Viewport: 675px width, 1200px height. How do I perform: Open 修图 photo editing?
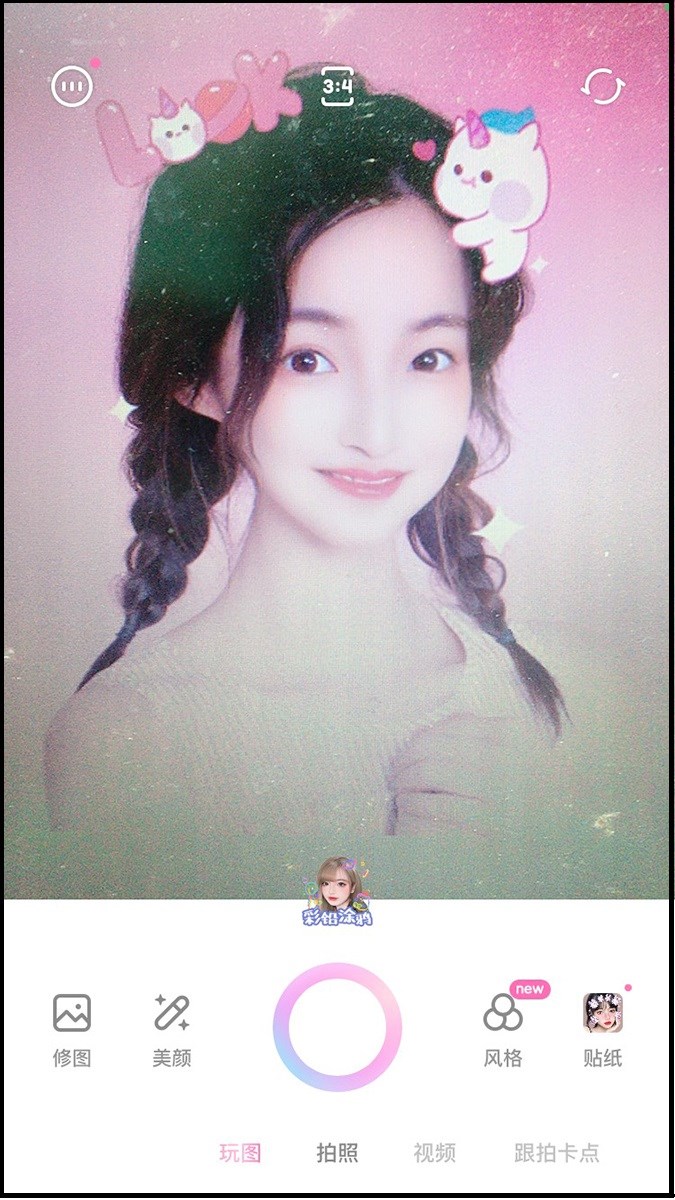pyautogui.click(x=72, y=1028)
